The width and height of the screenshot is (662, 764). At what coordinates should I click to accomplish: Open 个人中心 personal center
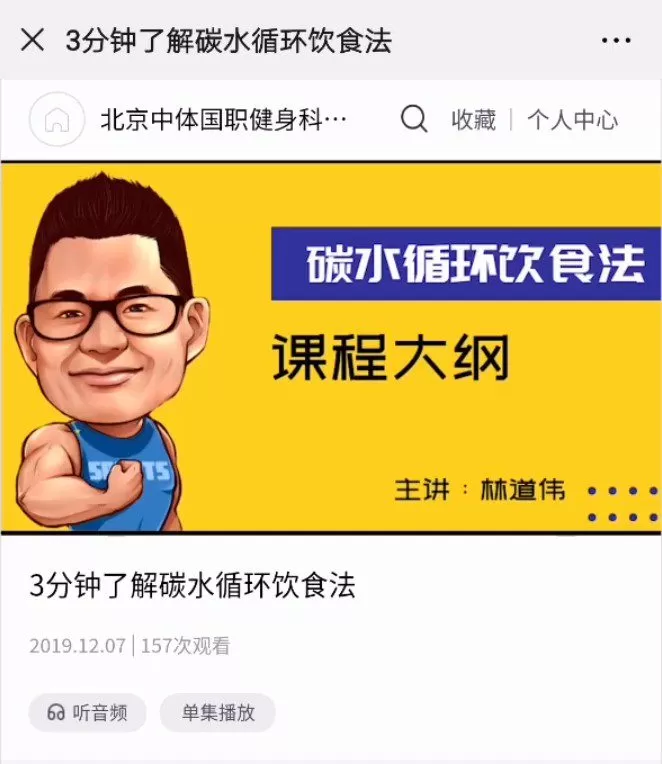tap(572, 120)
